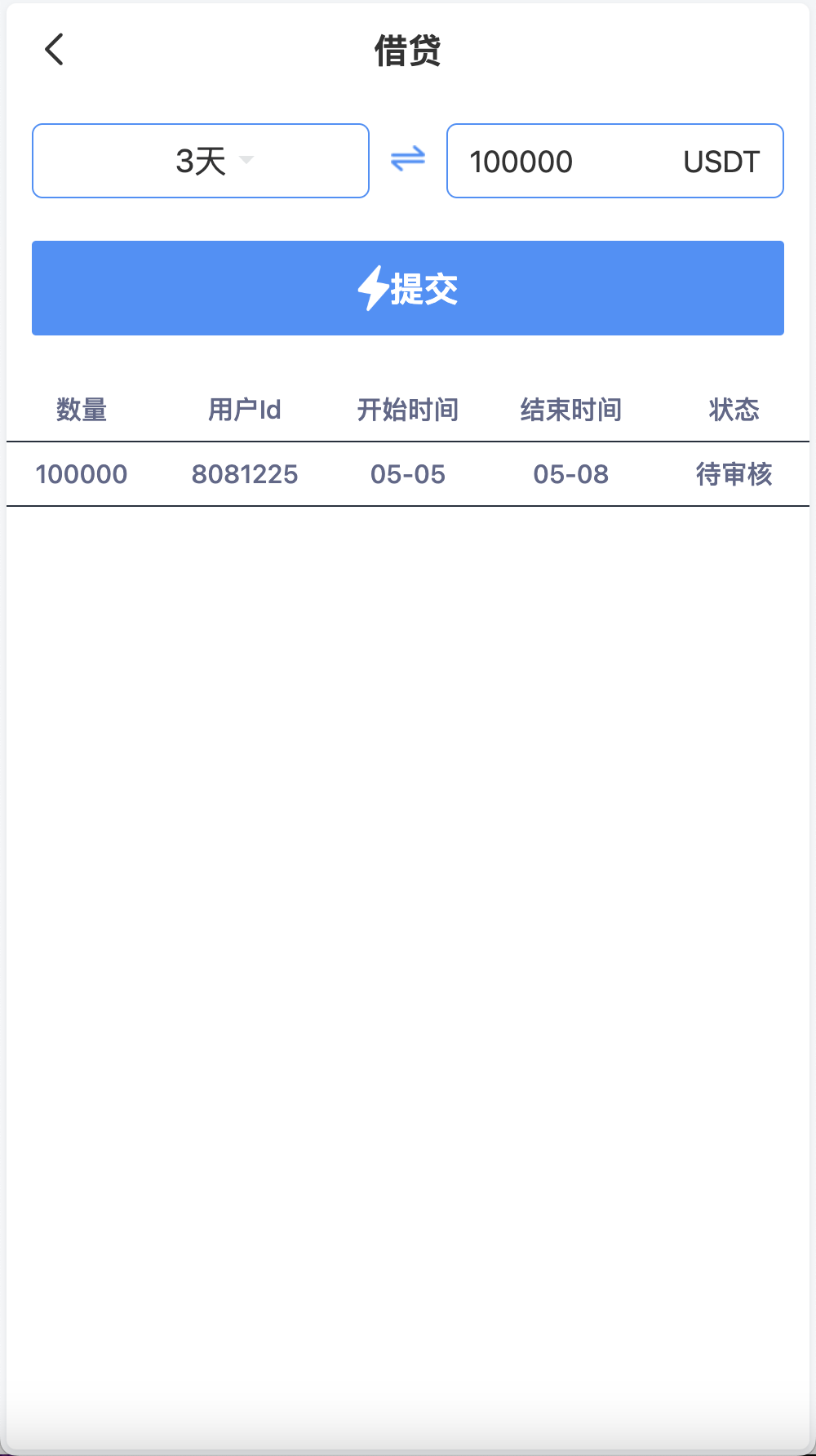Select the start date 05-05 entry
Viewport: 816px width, 1456px height.
(x=407, y=474)
